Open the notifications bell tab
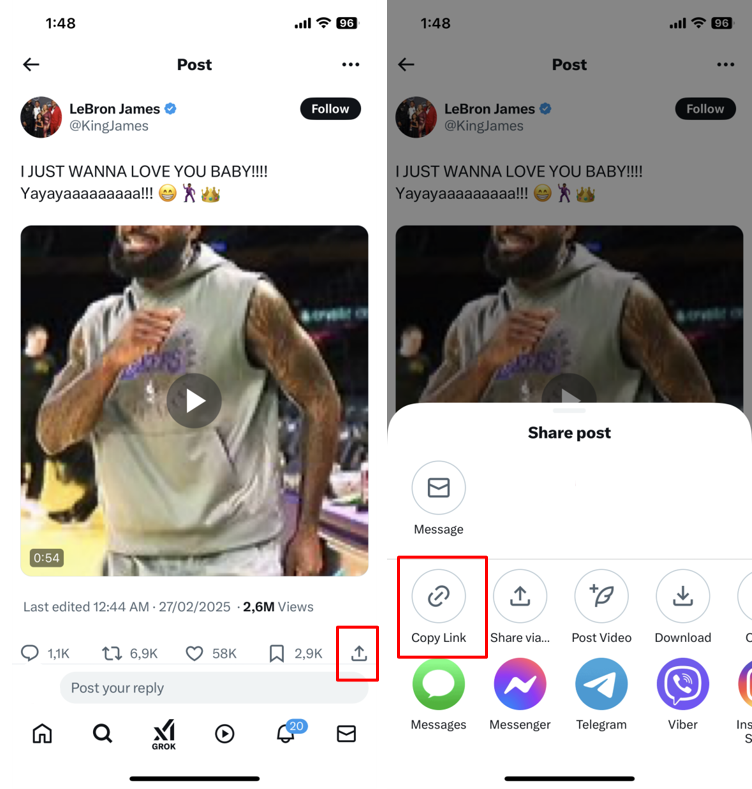This screenshot has height=789, width=752. (x=286, y=734)
